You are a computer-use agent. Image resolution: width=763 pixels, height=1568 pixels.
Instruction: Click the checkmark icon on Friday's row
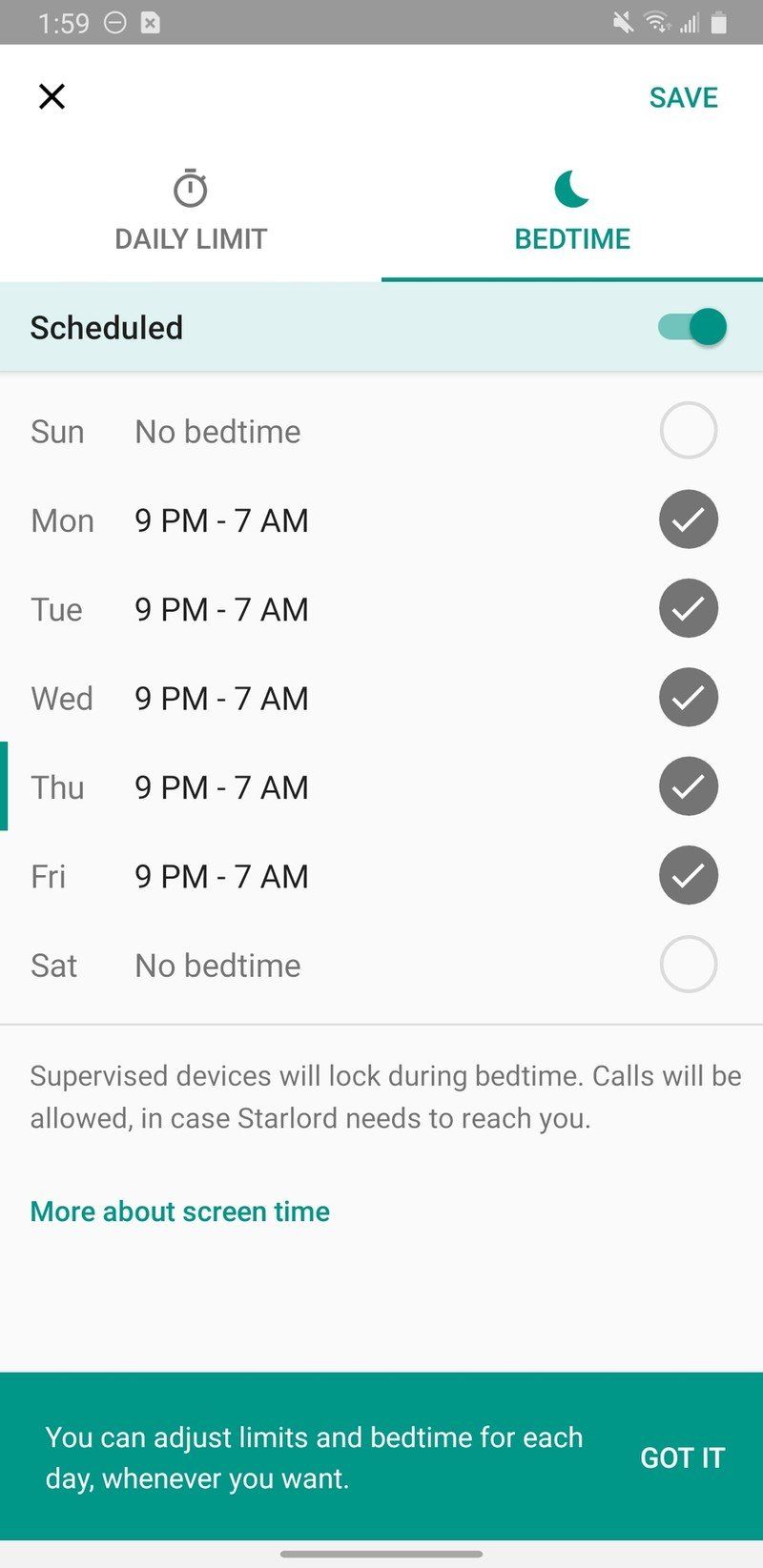[688, 875]
